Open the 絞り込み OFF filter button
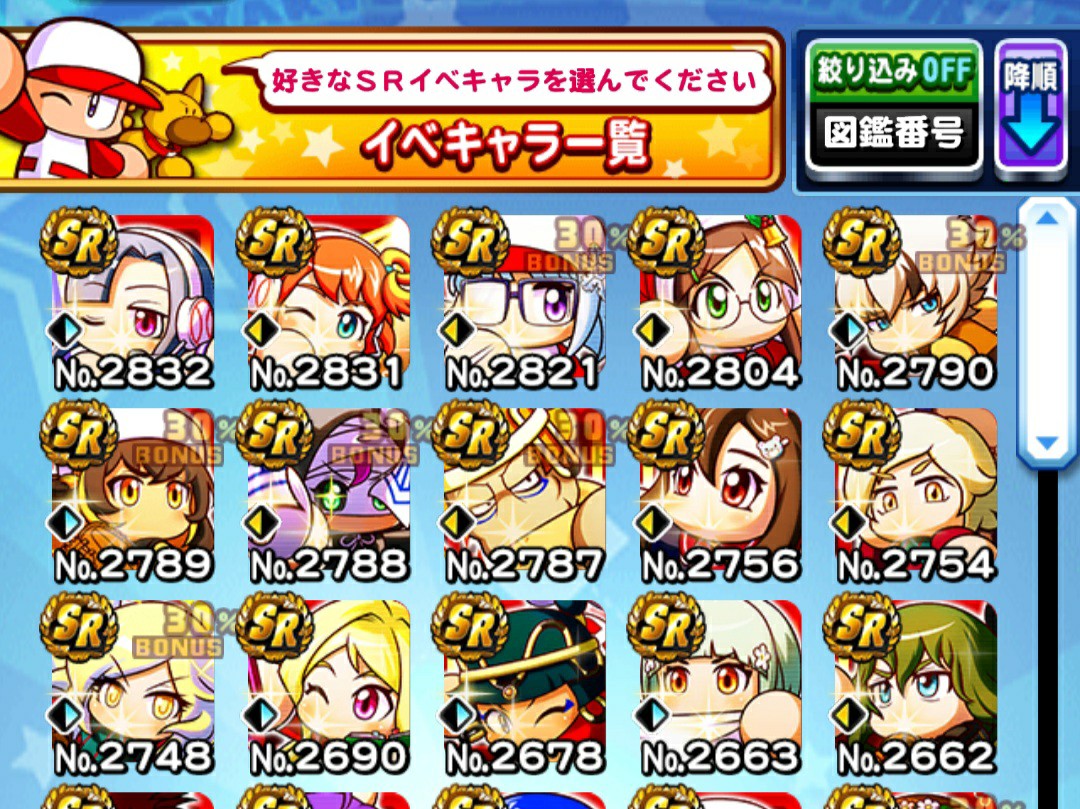 coord(893,73)
